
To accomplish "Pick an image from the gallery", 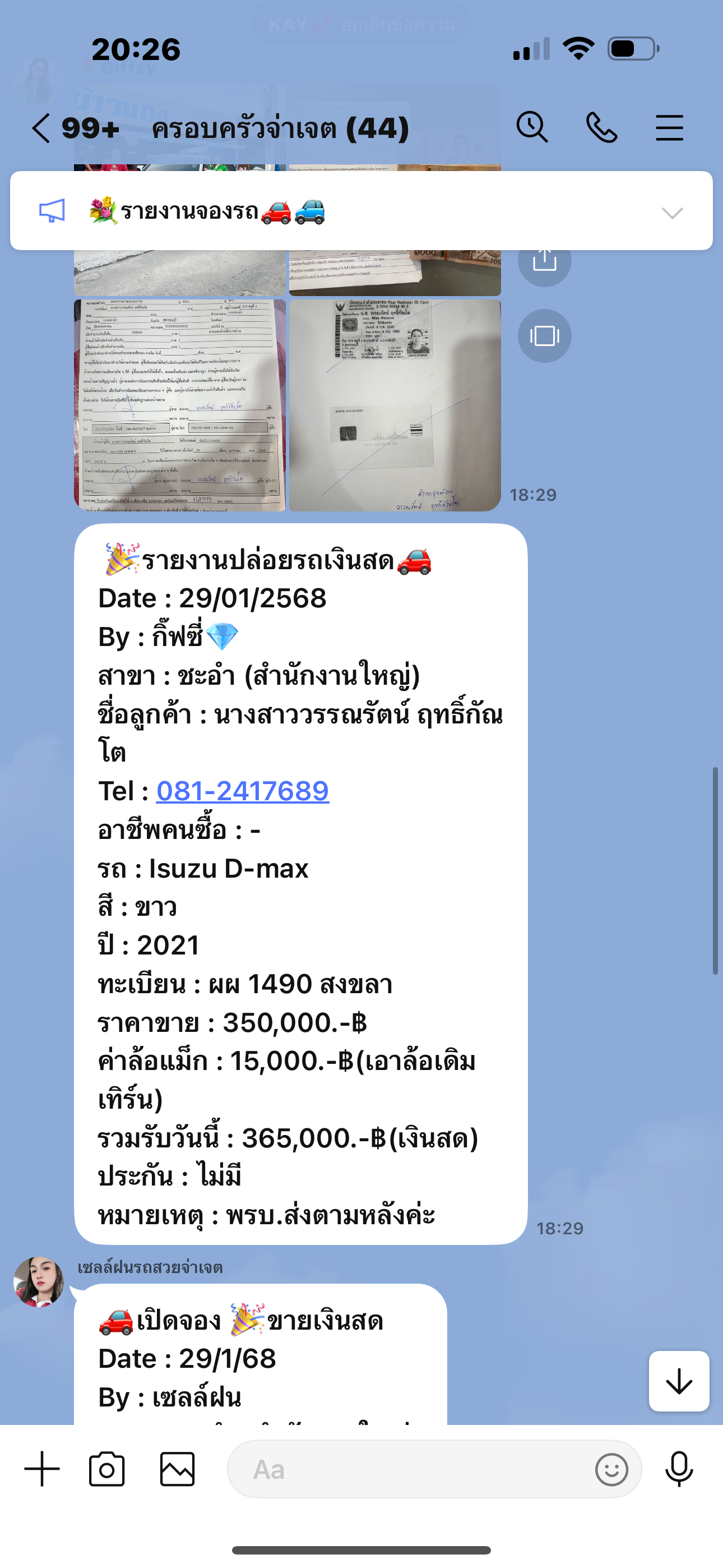I will 177,1469.
